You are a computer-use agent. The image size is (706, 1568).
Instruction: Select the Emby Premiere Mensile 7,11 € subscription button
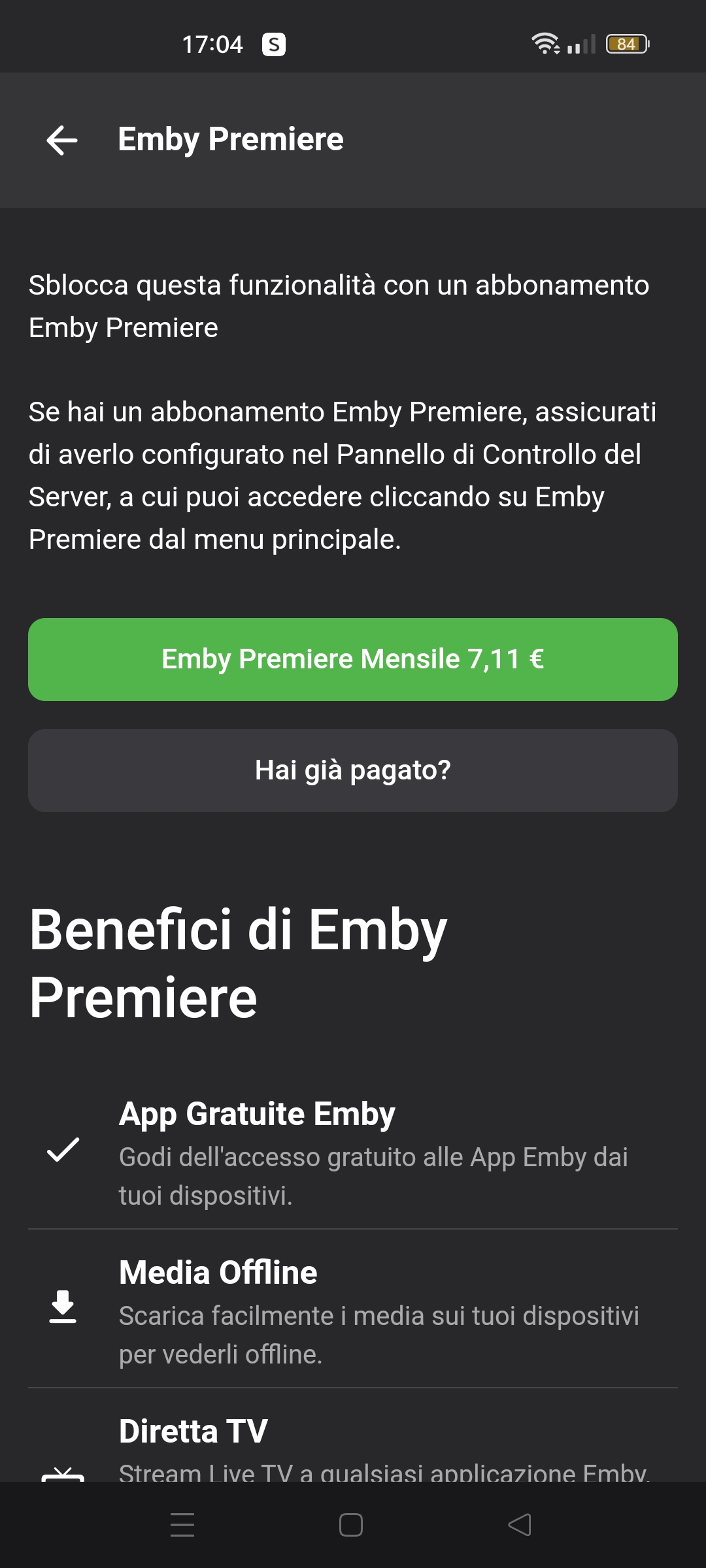[353, 659]
